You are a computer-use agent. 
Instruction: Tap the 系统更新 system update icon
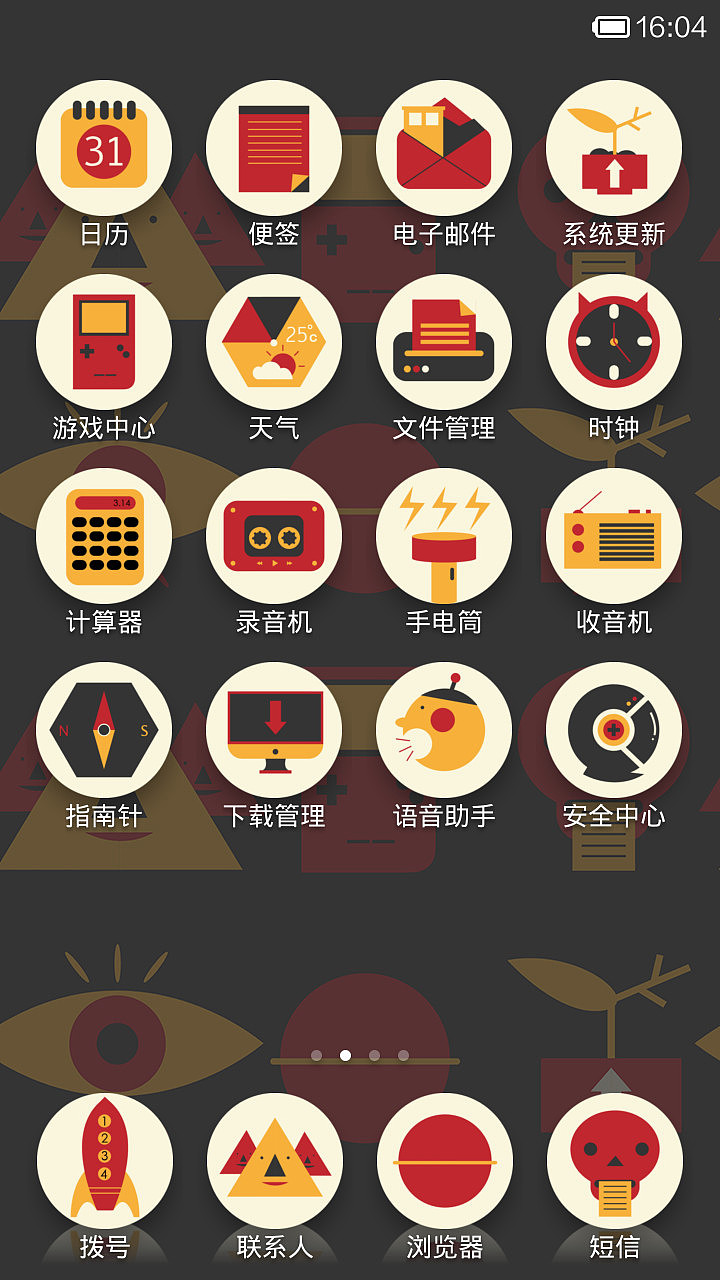pos(614,148)
